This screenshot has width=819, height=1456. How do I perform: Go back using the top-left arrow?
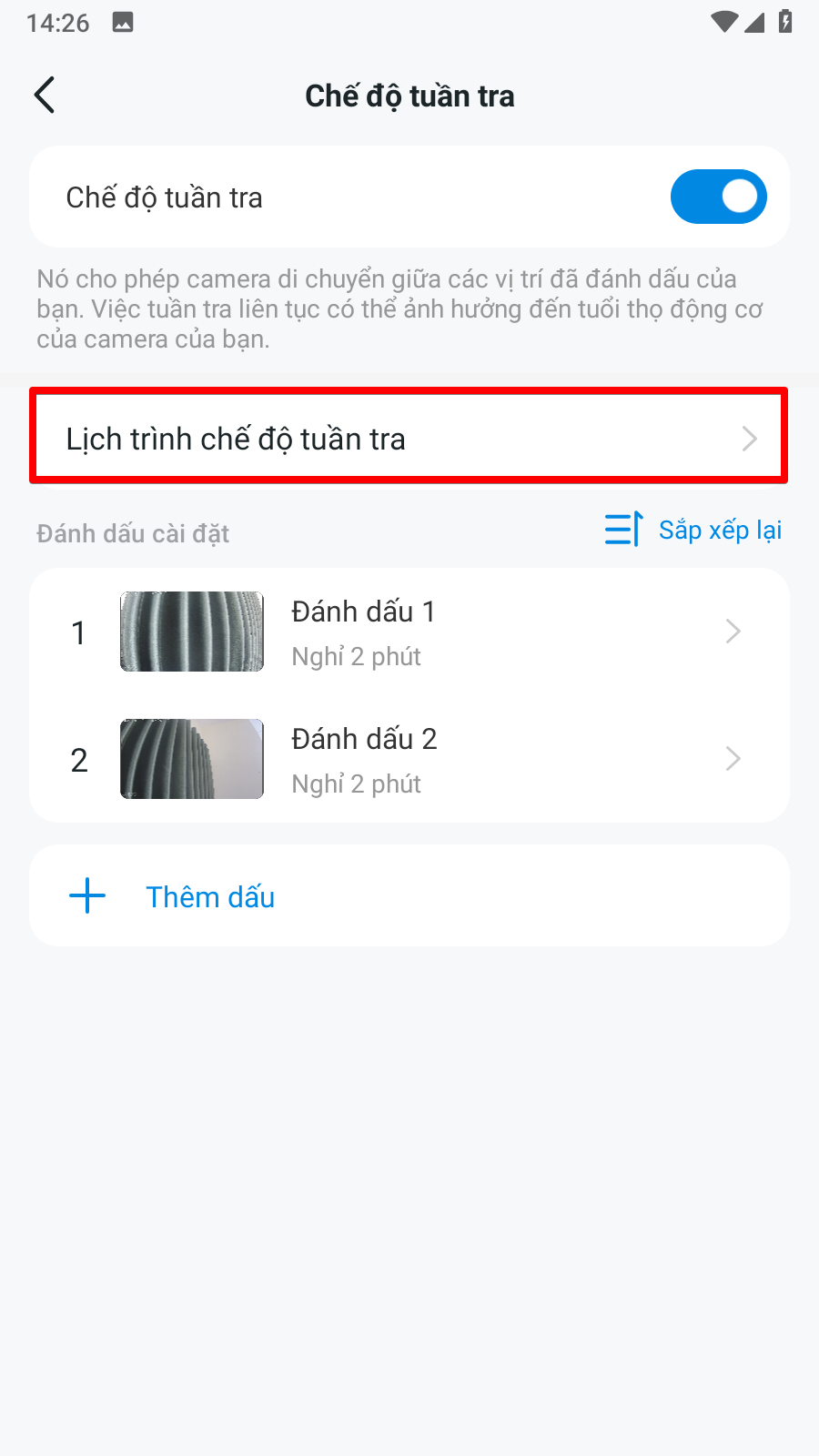pyautogui.click(x=45, y=95)
